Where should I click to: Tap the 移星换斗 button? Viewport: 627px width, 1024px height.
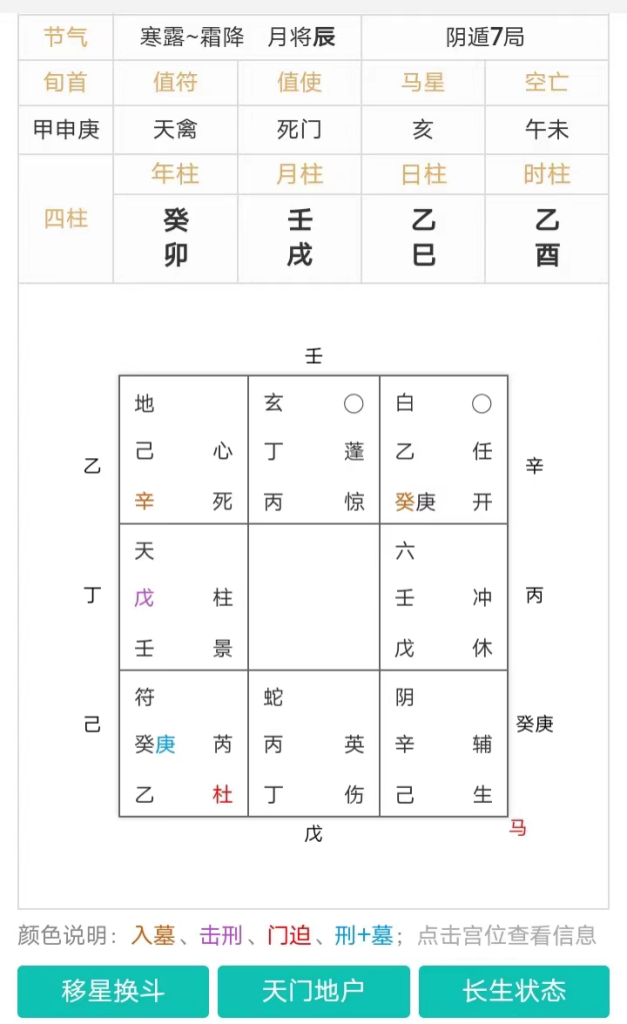click(x=113, y=991)
